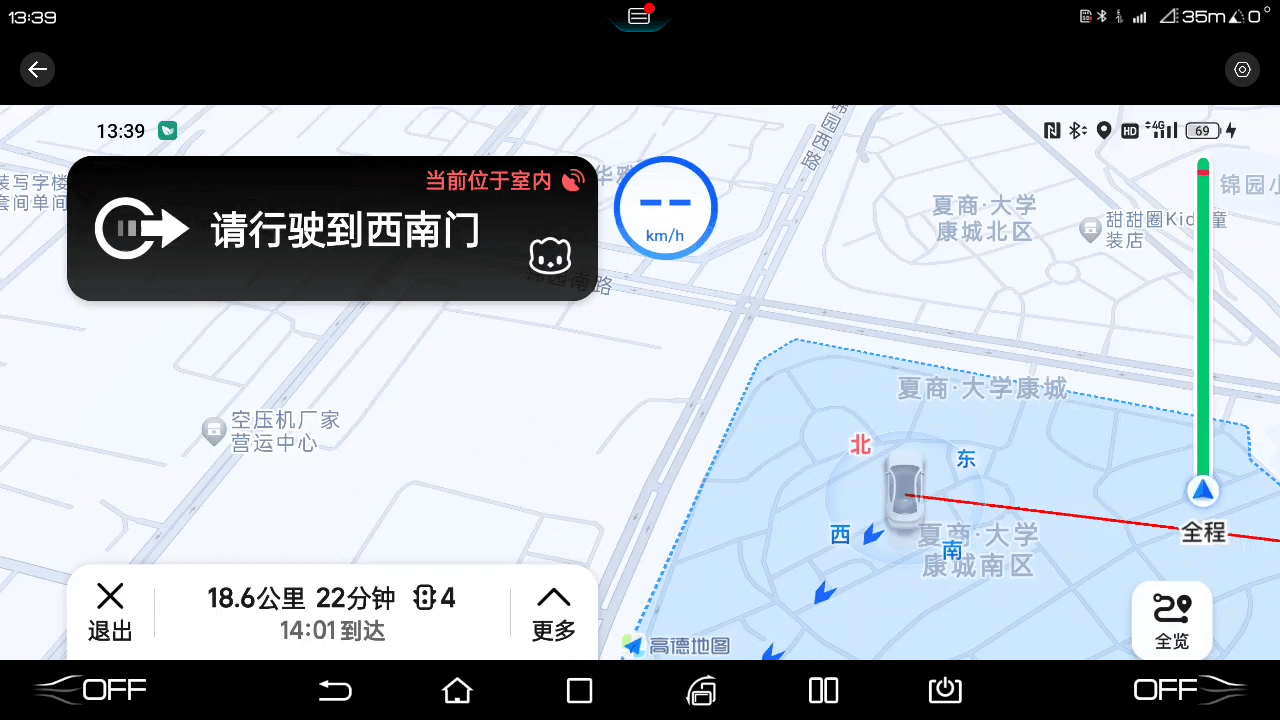Image resolution: width=1280 pixels, height=720 pixels.
Task: Expand the 更多 options panel
Action: click(553, 612)
